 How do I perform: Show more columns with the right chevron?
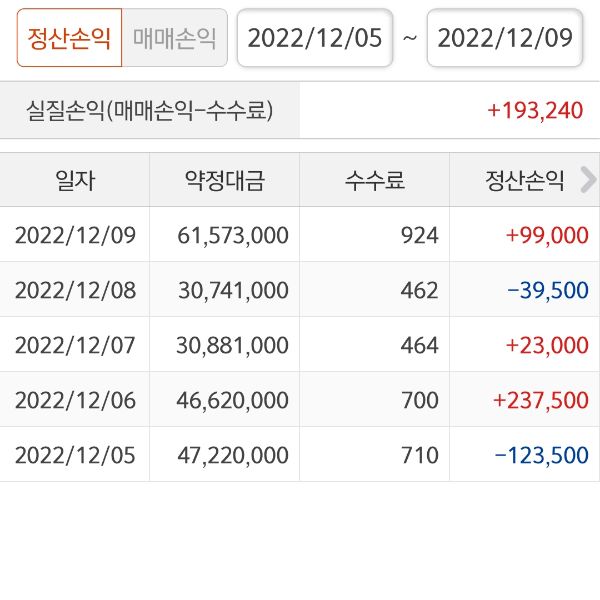[588, 180]
